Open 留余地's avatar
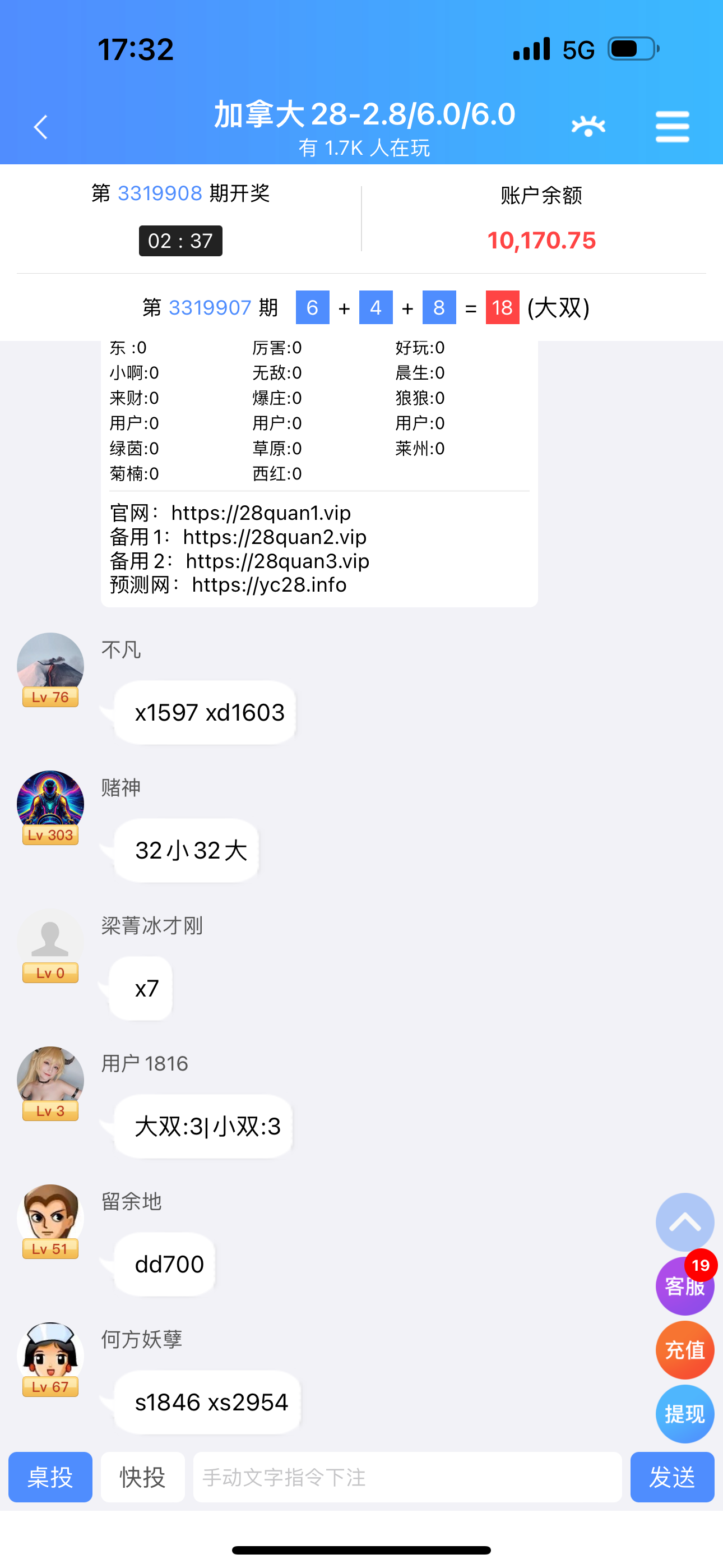 pyautogui.click(x=50, y=1217)
